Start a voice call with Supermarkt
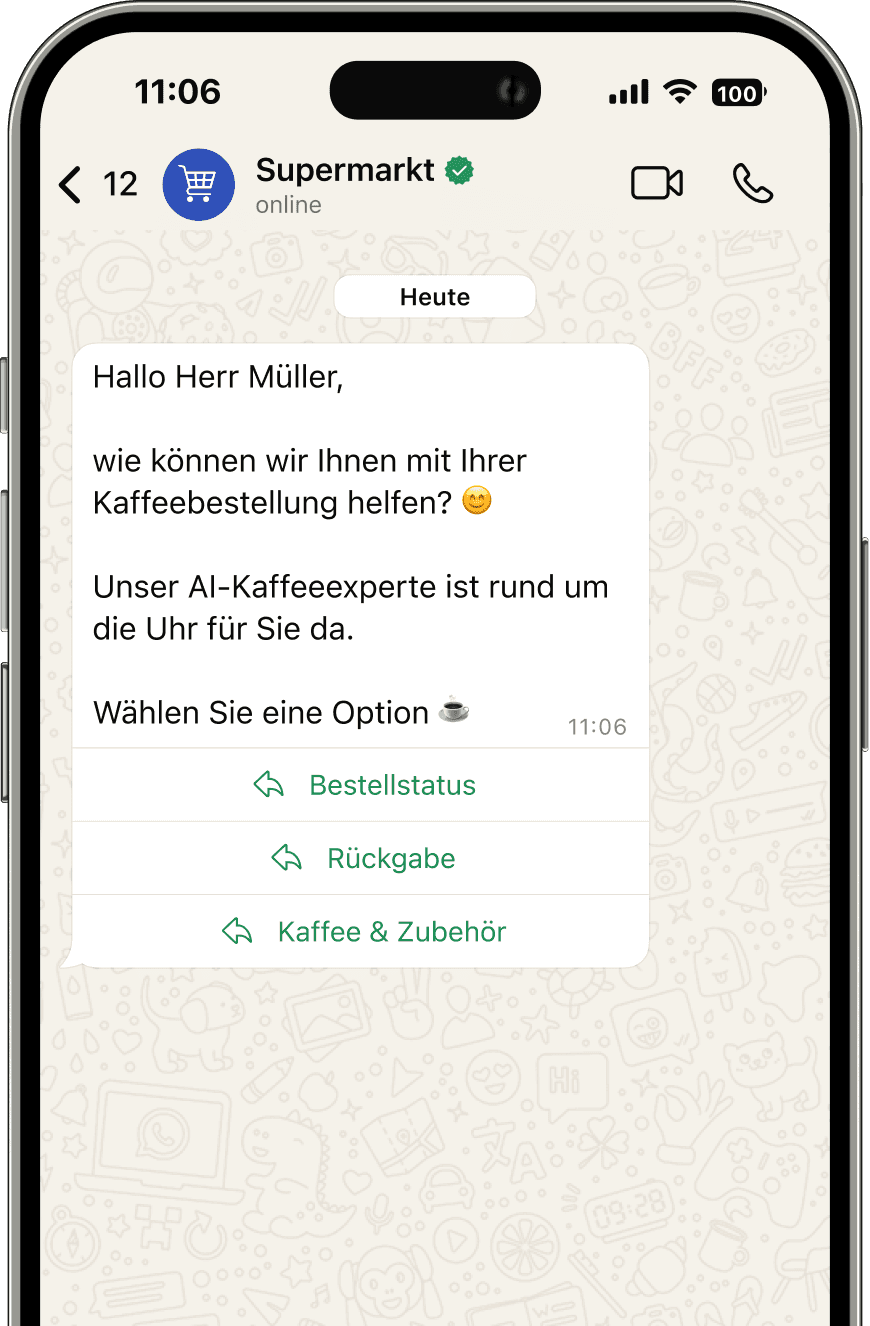Image resolution: width=870 pixels, height=1326 pixels. (752, 184)
